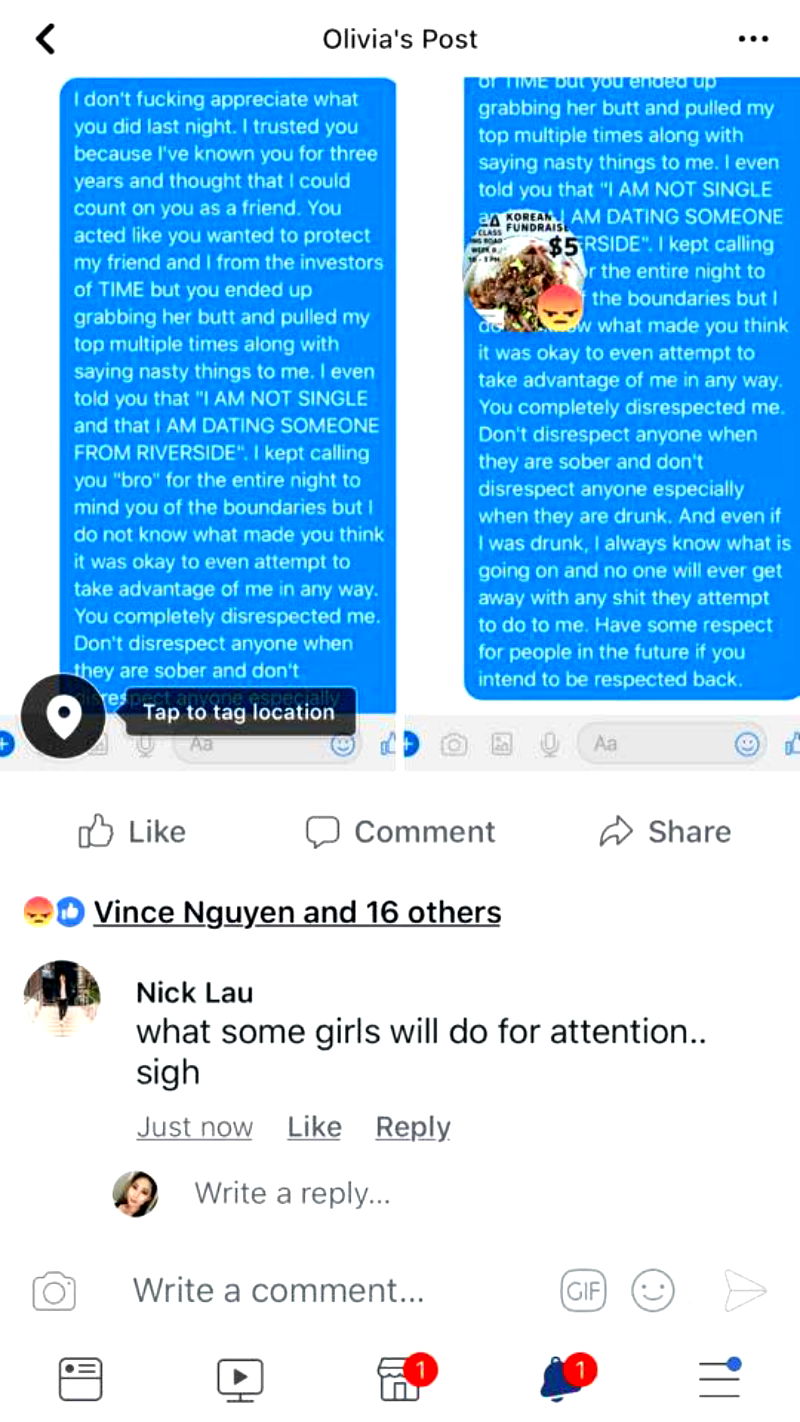Switch to the Watch video tab

pos(240,1378)
